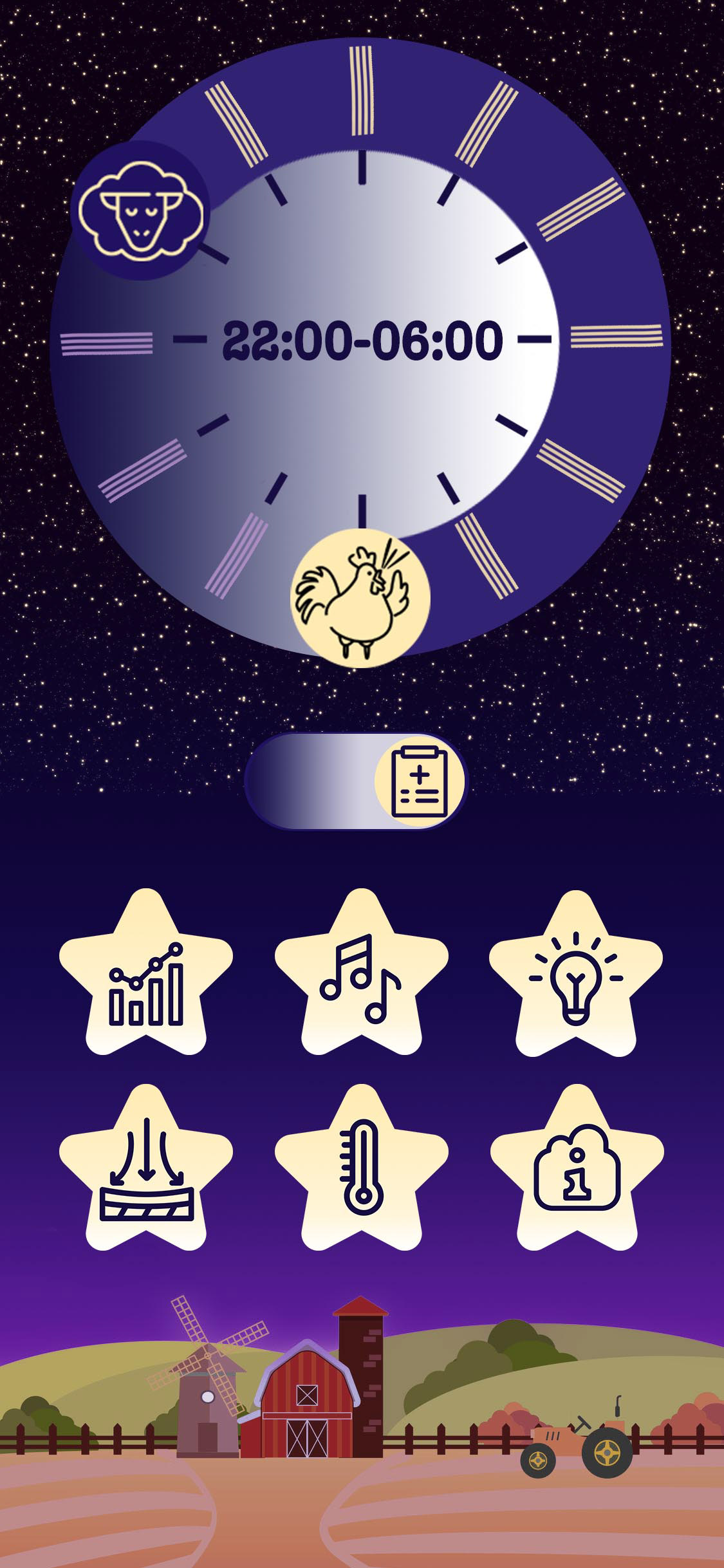Open the lightbulb tips star
Viewport: 724px width, 1568px height.
(576, 978)
